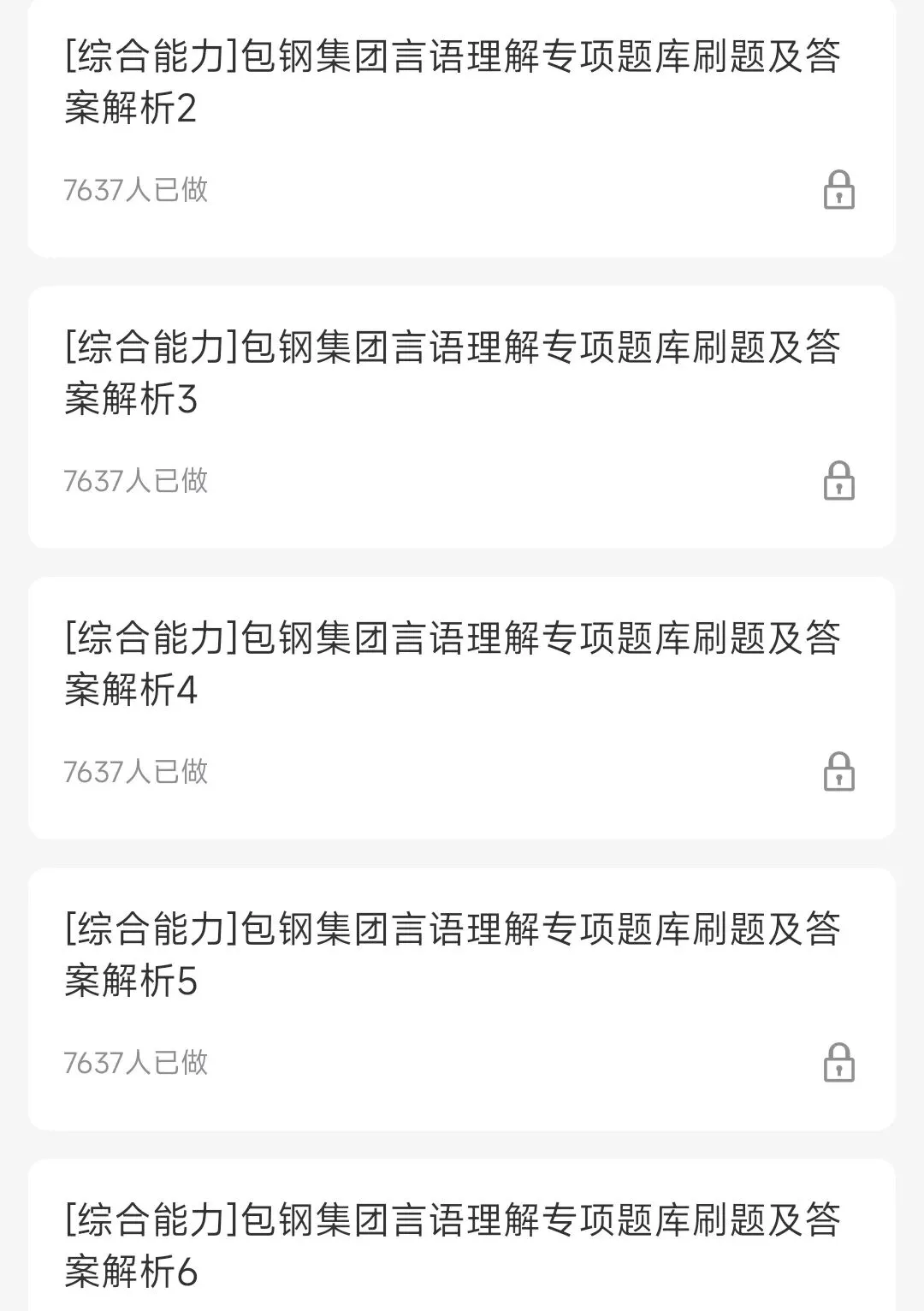Tap the lock icon on 答案解析3
The image size is (924, 1311).
pyautogui.click(x=838, y=481)
